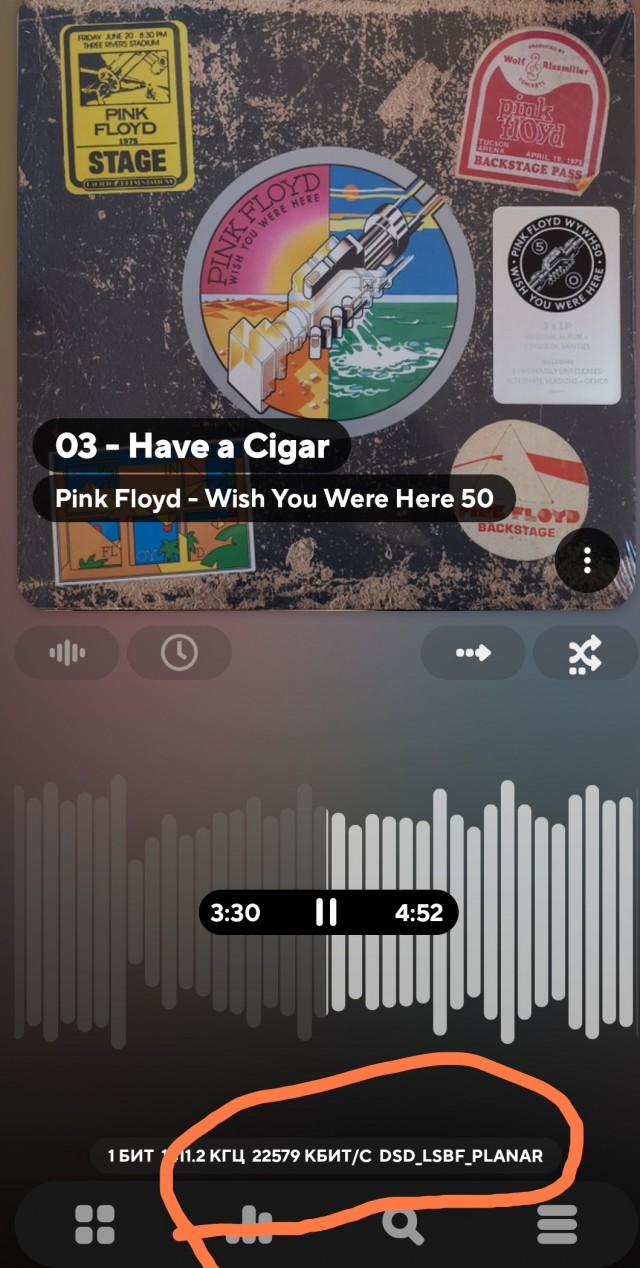Toggle the visualization waveform button
640x1268 pixels.
(67, 653)
